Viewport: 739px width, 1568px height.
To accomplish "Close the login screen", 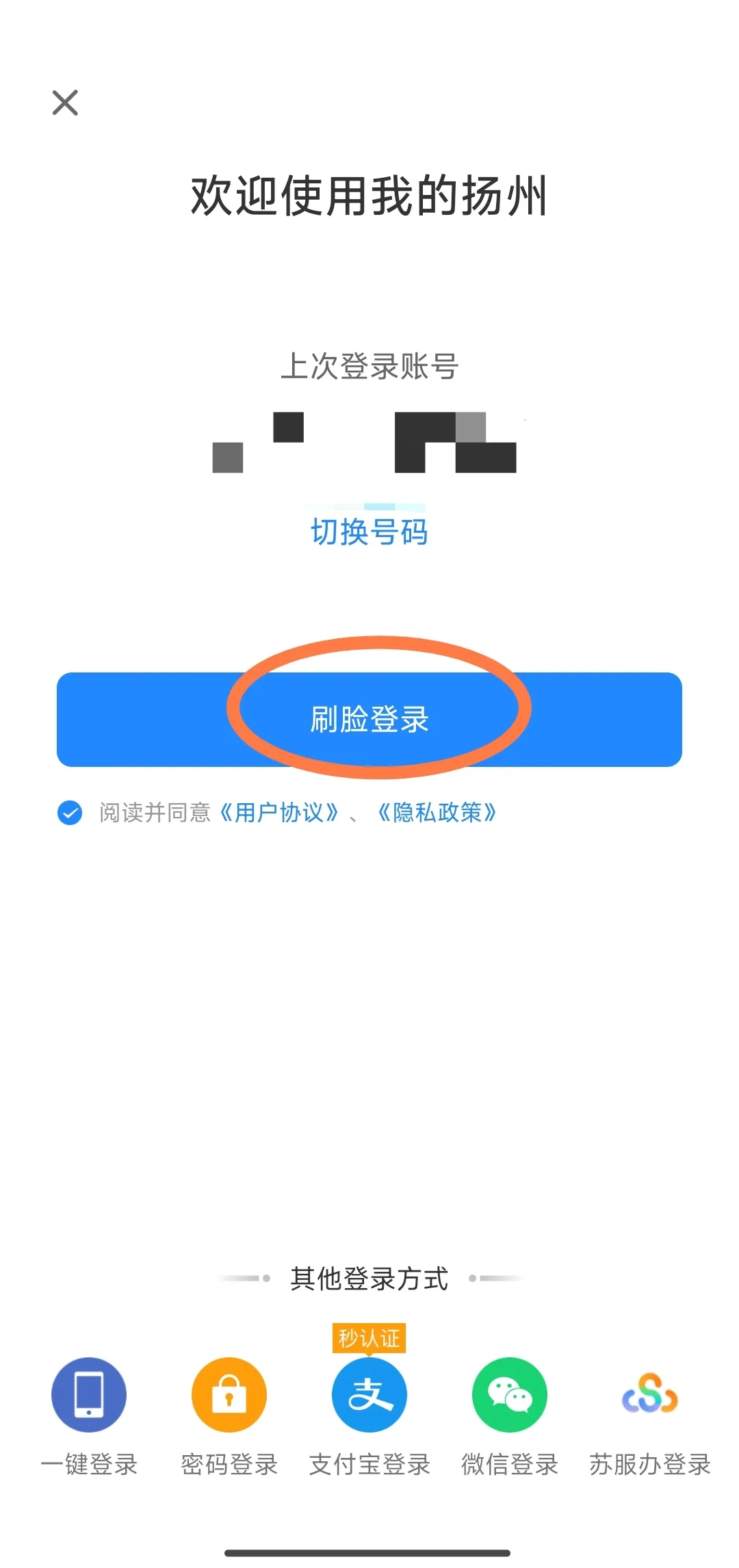I will click(x=65, y=103).
